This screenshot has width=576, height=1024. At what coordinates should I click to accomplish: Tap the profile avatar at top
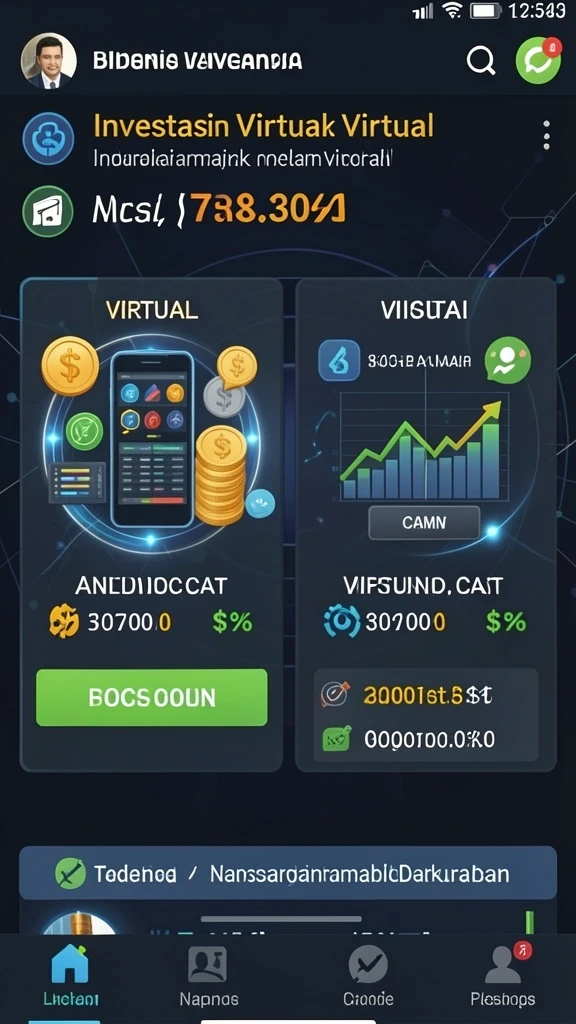tap(48, 61)
